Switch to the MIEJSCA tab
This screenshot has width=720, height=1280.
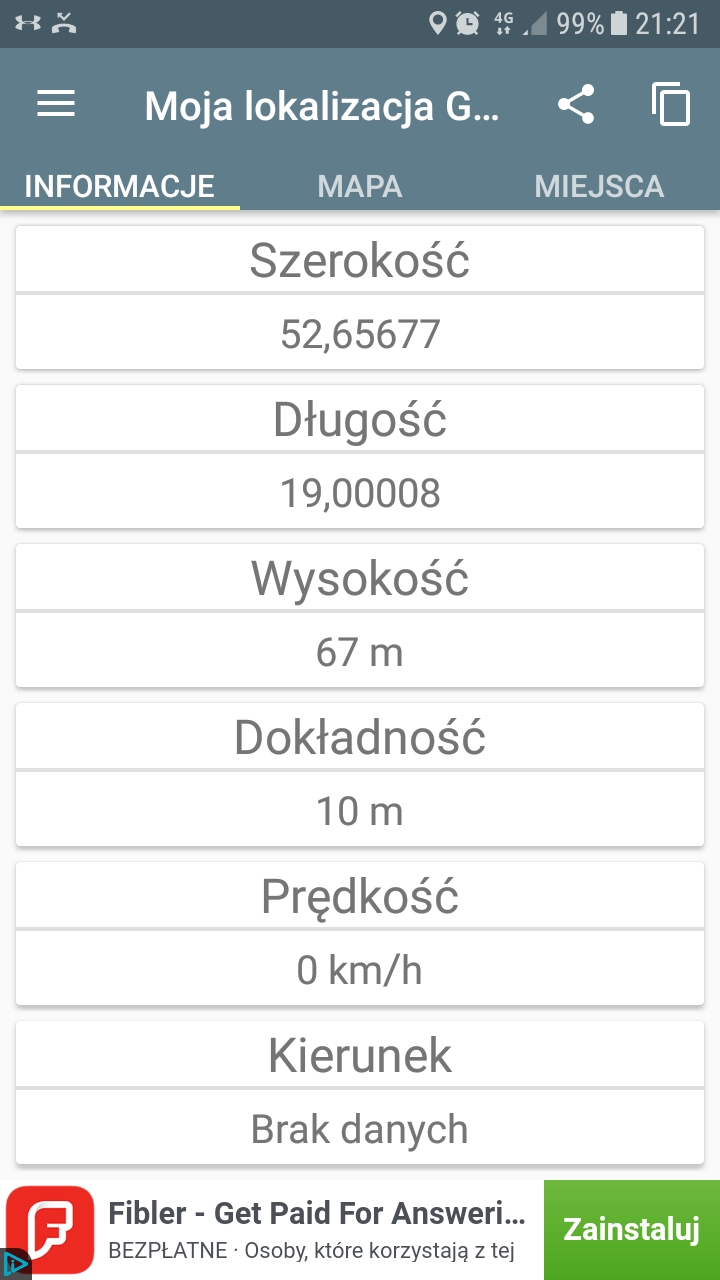click(x=599, y=186)
